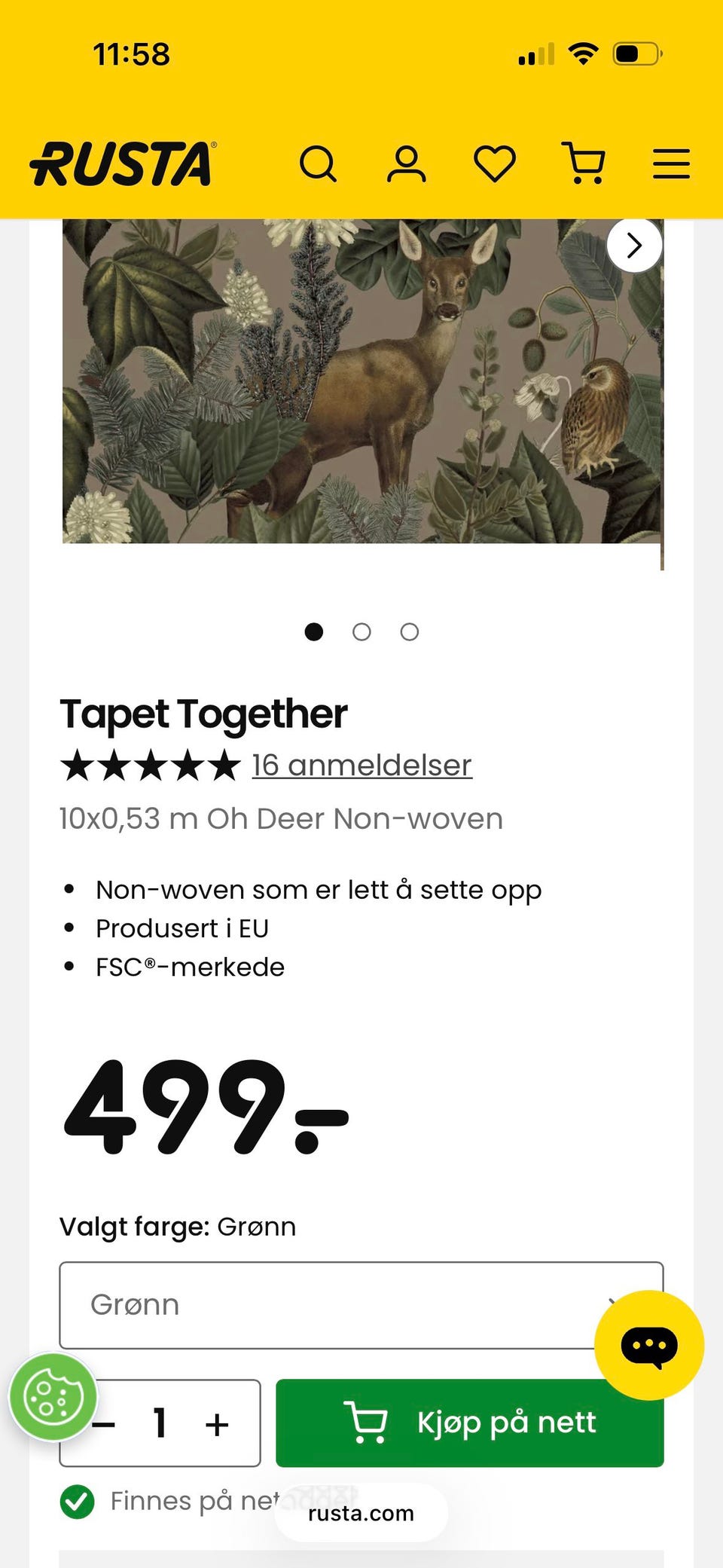The image size is (723, 1568).
Task: Tap the rusta.com address bar
Action: coord(360,1513)
